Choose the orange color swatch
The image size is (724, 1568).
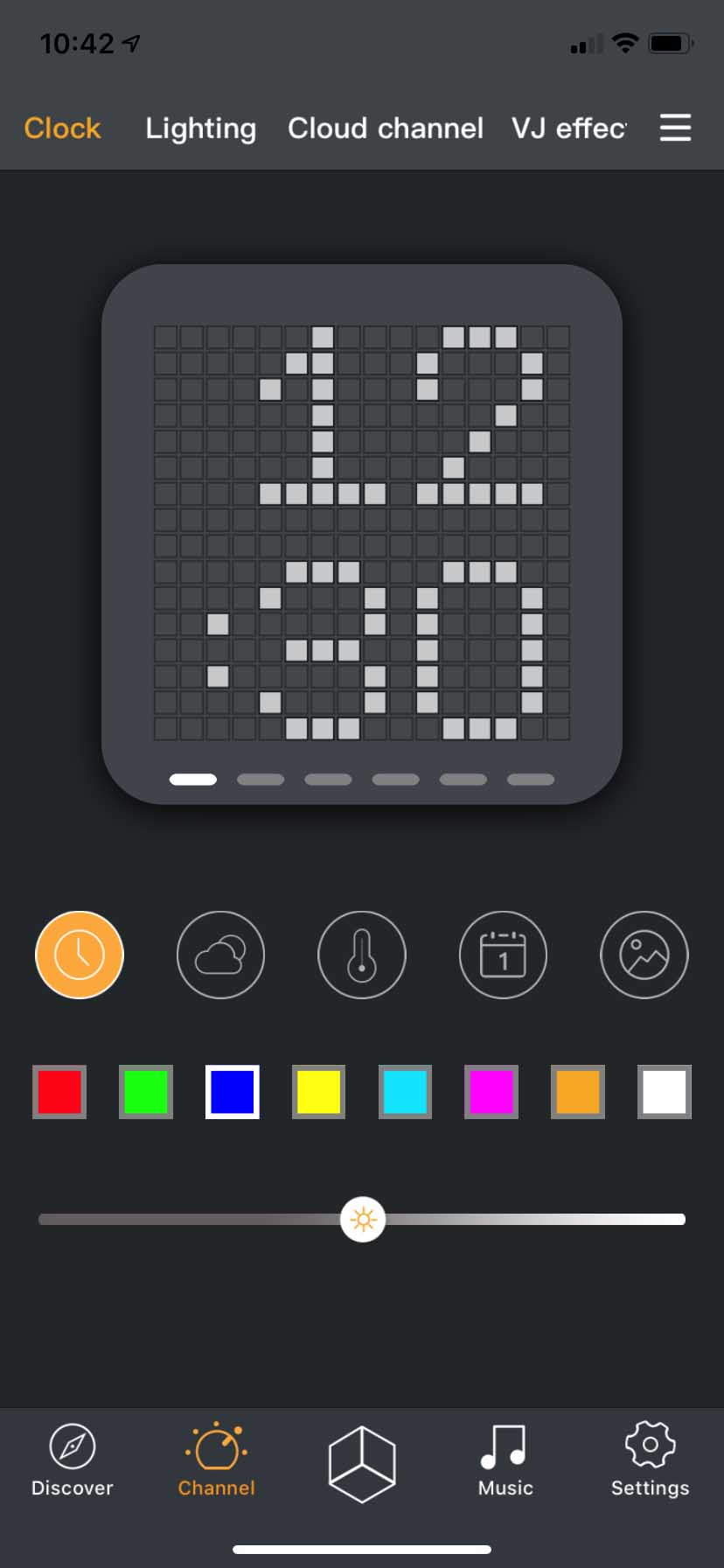pos(577,1092)
